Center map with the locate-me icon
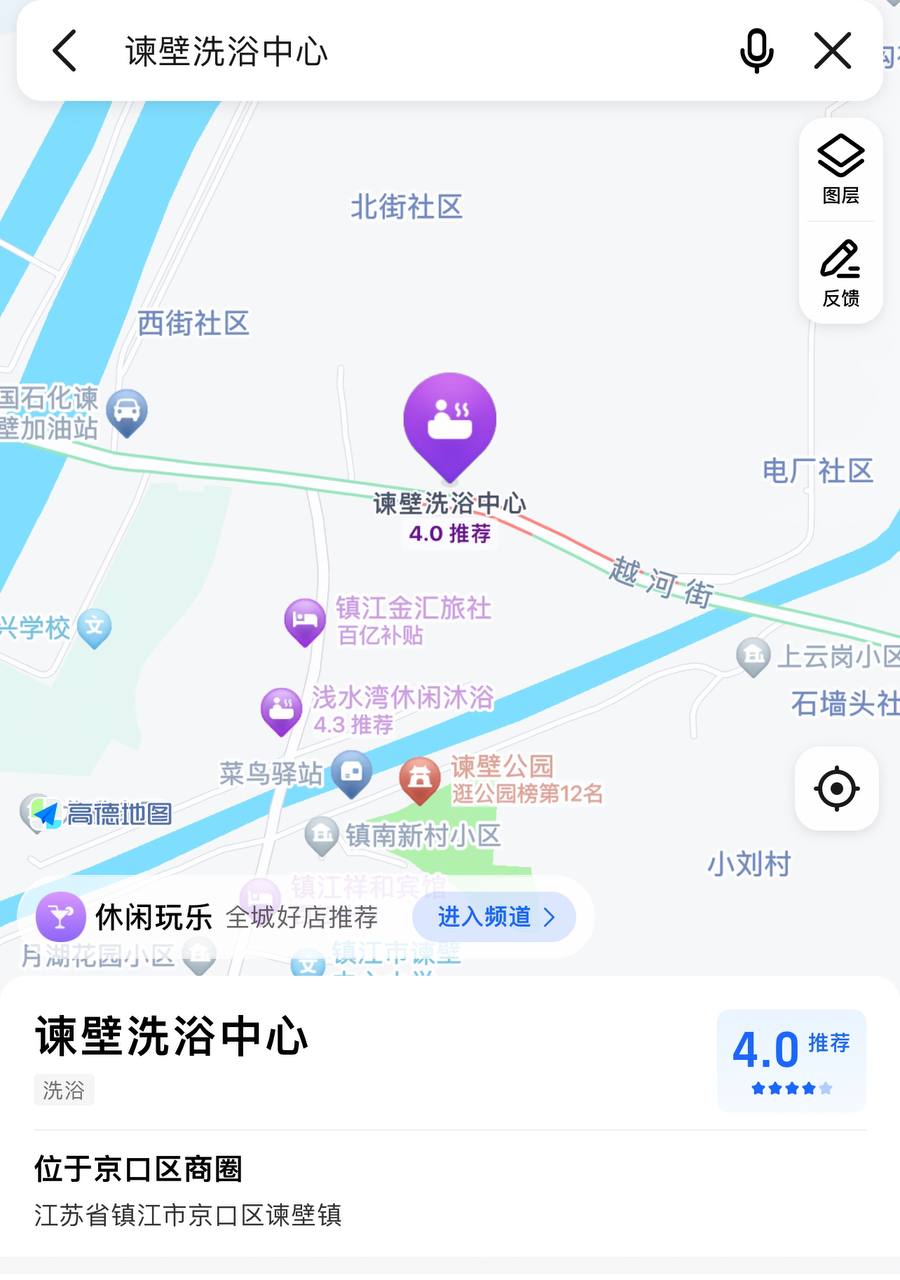This screenshot has height=1280, width=900. coord(836,789)
